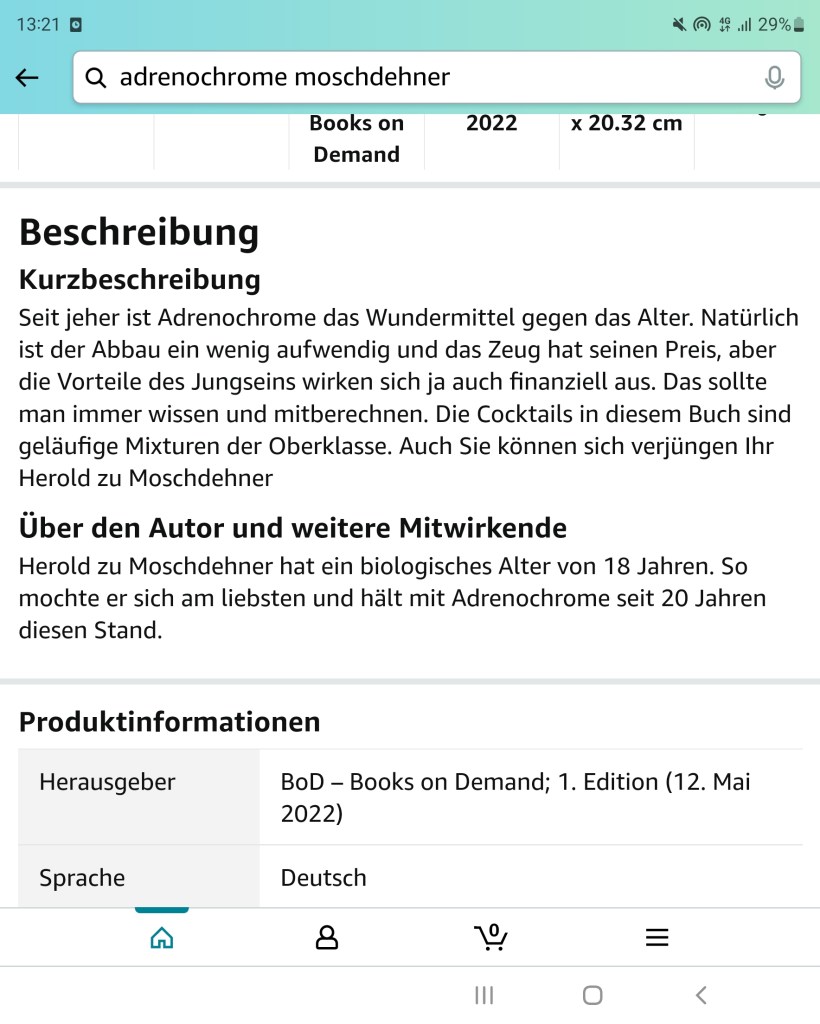Viewport: 820px width, 1024px height.
Task: Open the hamburger menu tab
Action: (x=656, y=937)
